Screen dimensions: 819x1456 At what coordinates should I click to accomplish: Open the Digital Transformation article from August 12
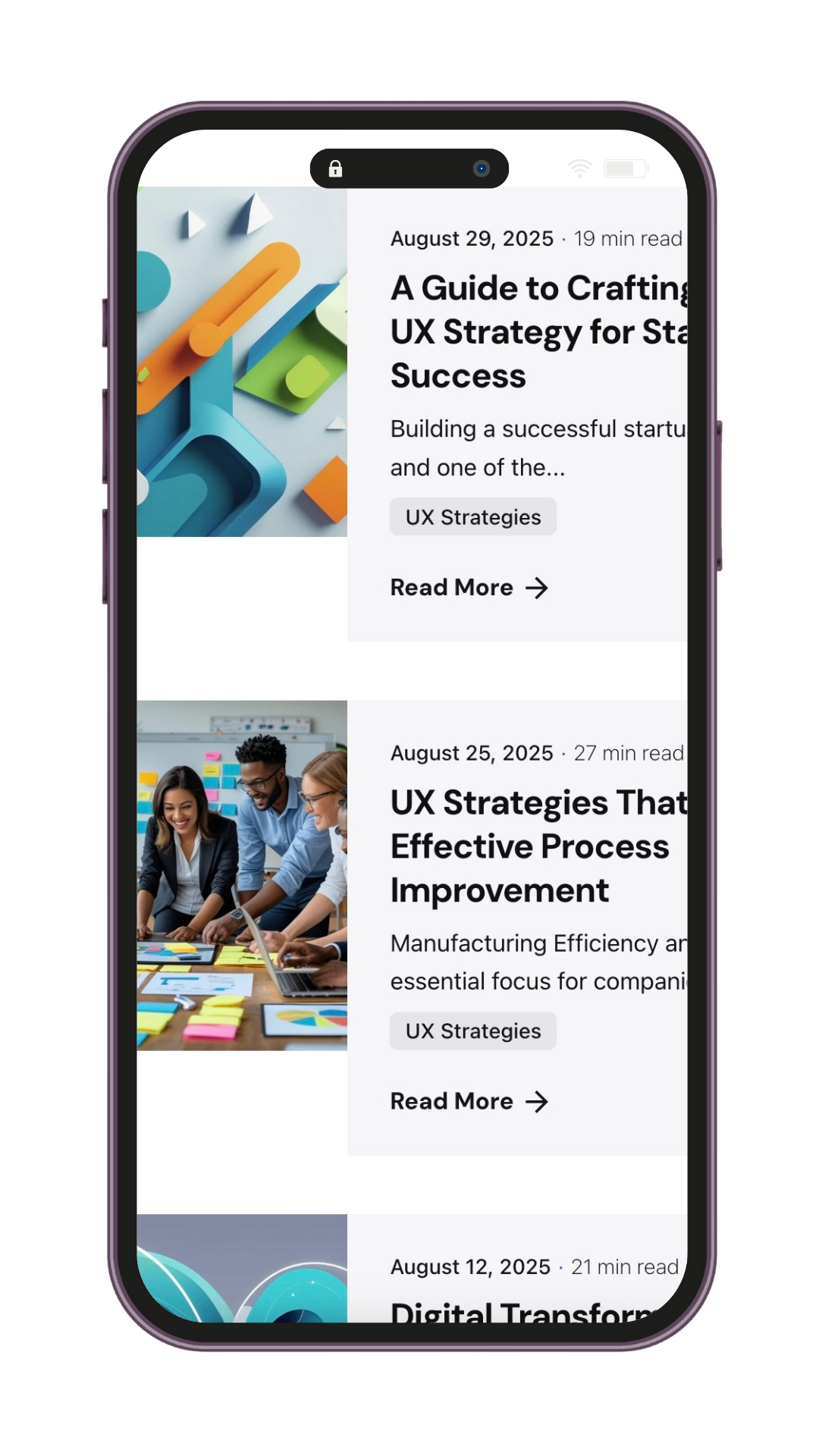coord(523,1310)
